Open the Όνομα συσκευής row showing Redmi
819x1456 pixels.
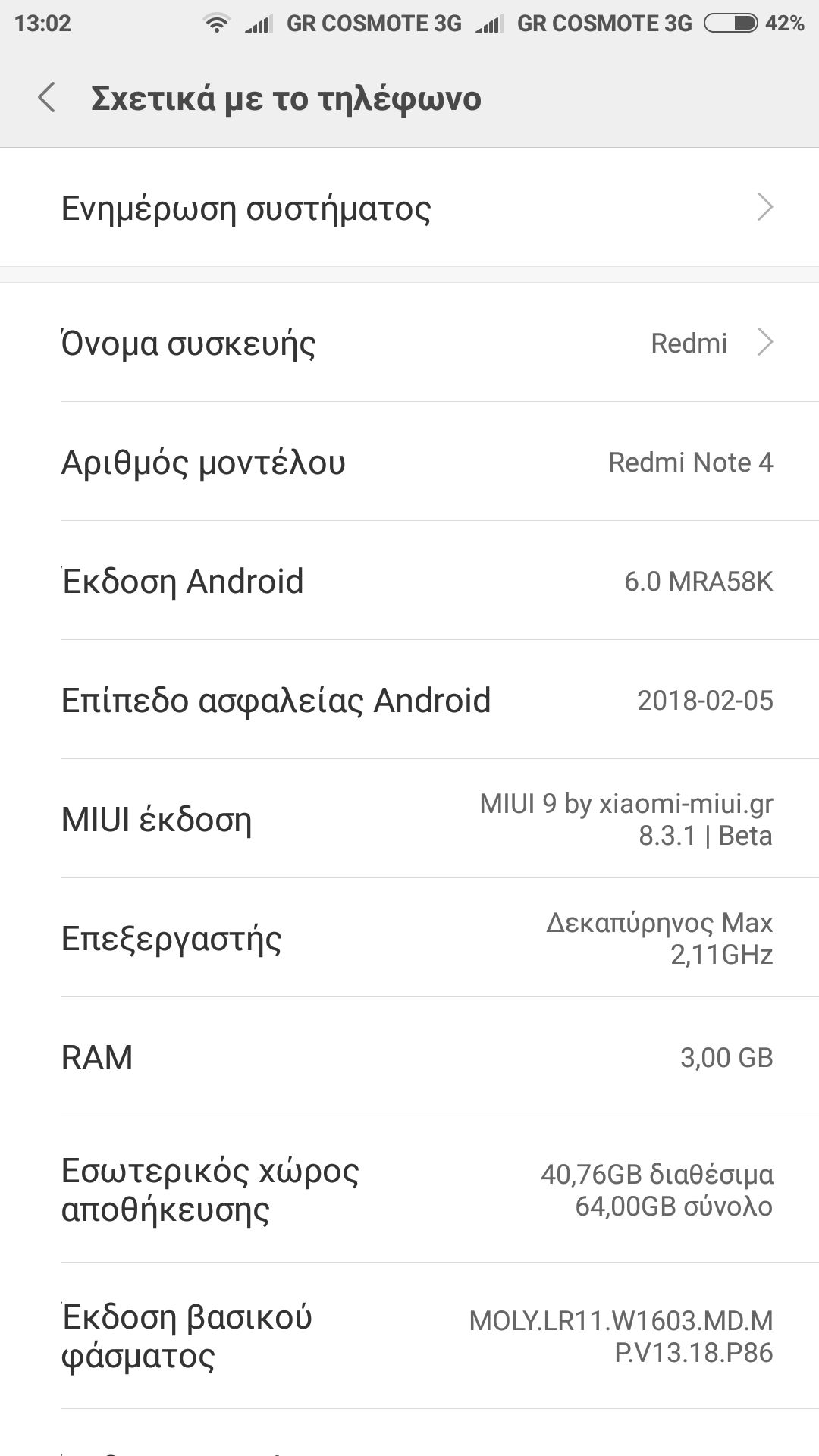tap(409, 343)
